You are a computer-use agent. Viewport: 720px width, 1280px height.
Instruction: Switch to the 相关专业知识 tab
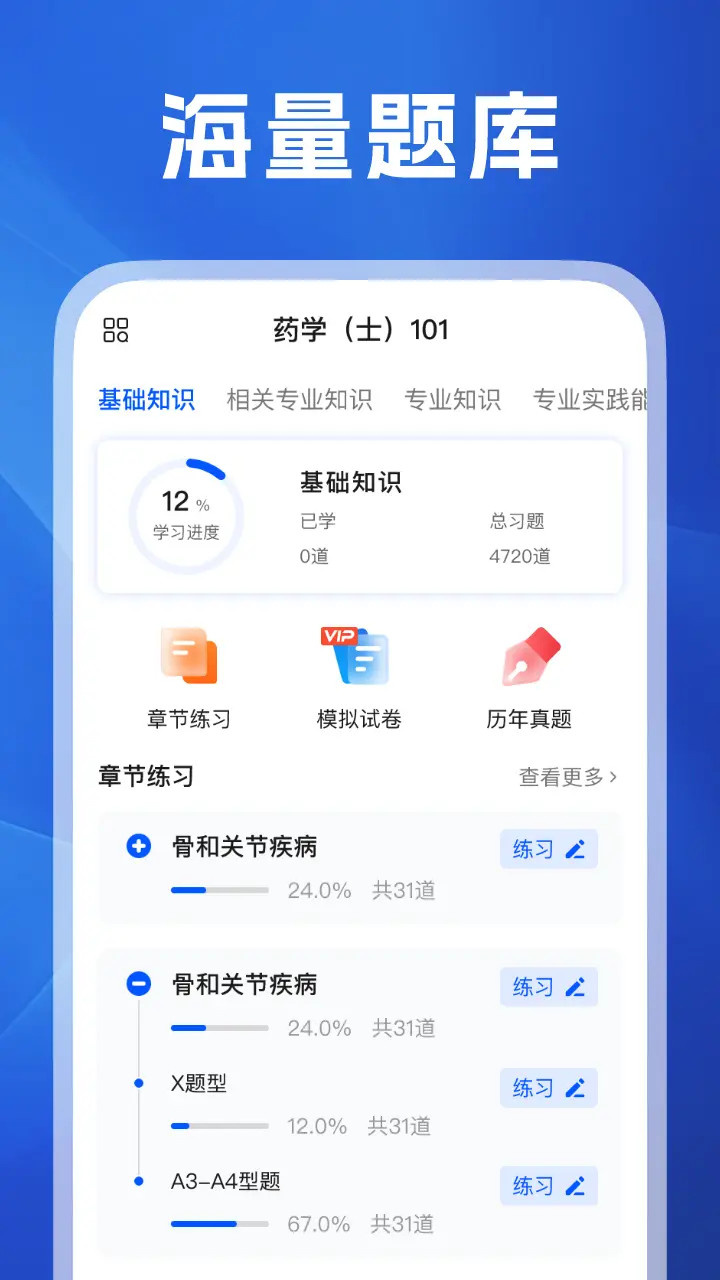(300, 400)
